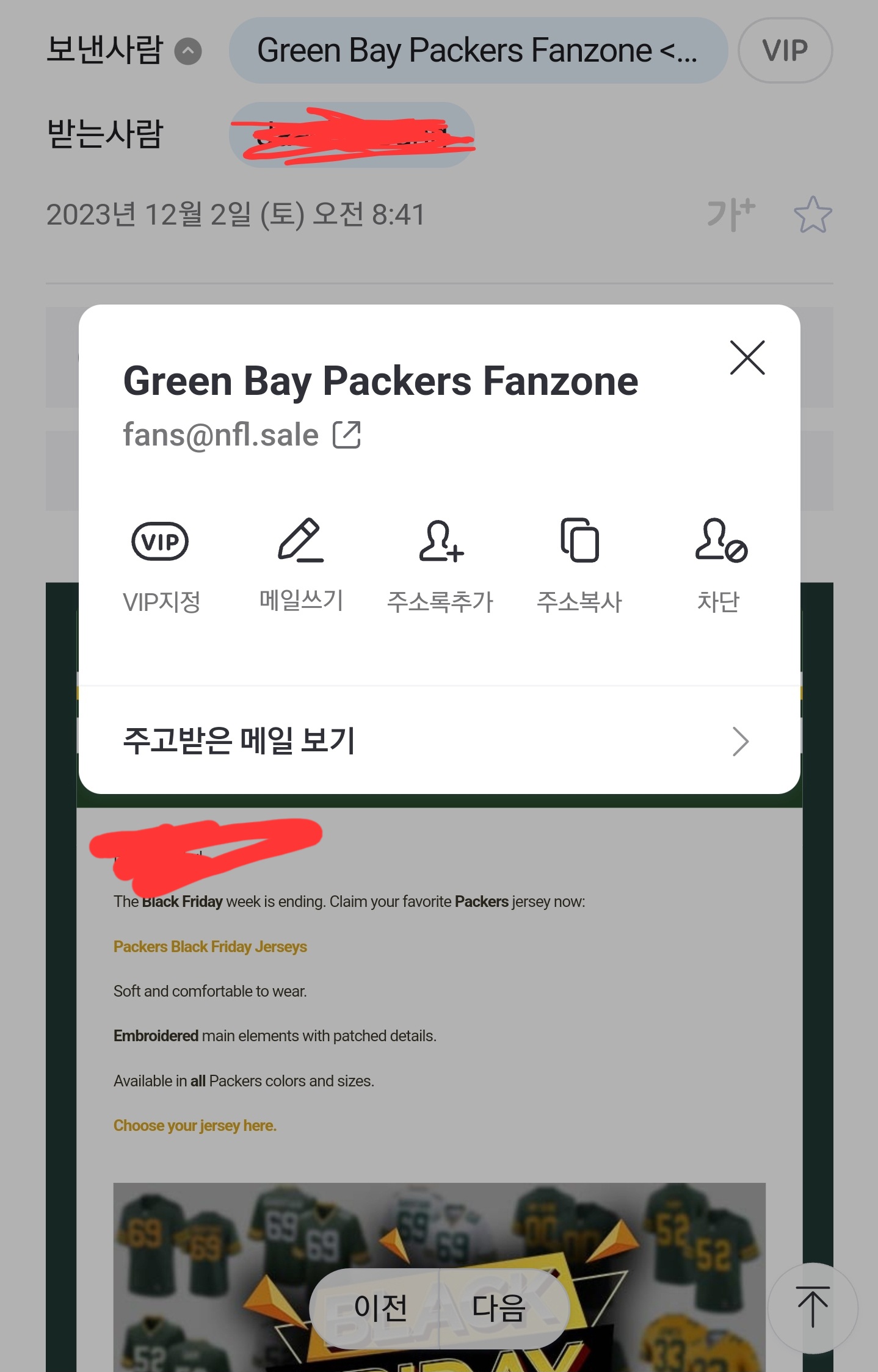The image size is (878, 1372).
Task: Go to next mail with 다음
Action: (x=499, y=1308)
